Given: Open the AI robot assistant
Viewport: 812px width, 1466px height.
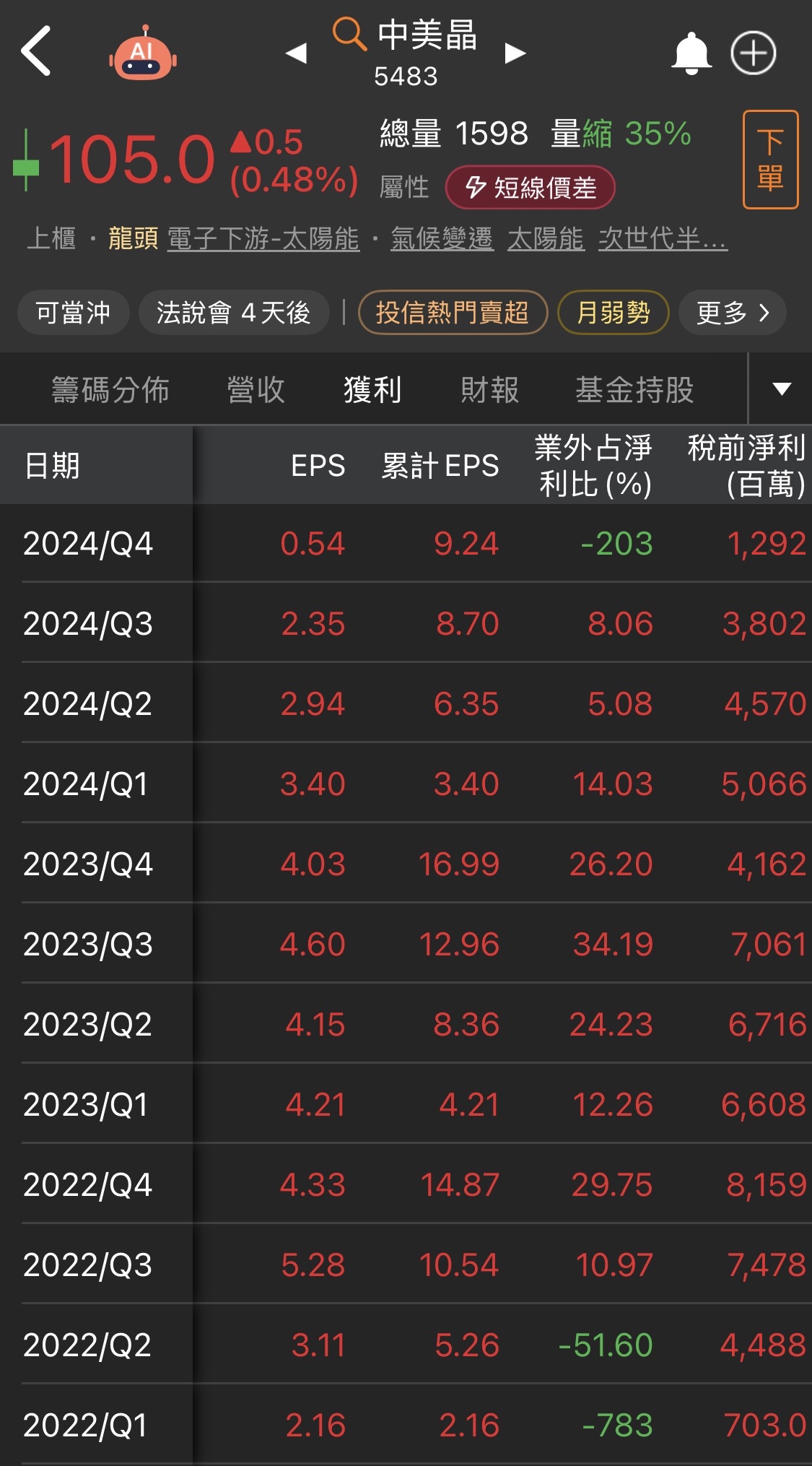Looking at the screenshot, I should pyautogui.click(x=143, y=53).
